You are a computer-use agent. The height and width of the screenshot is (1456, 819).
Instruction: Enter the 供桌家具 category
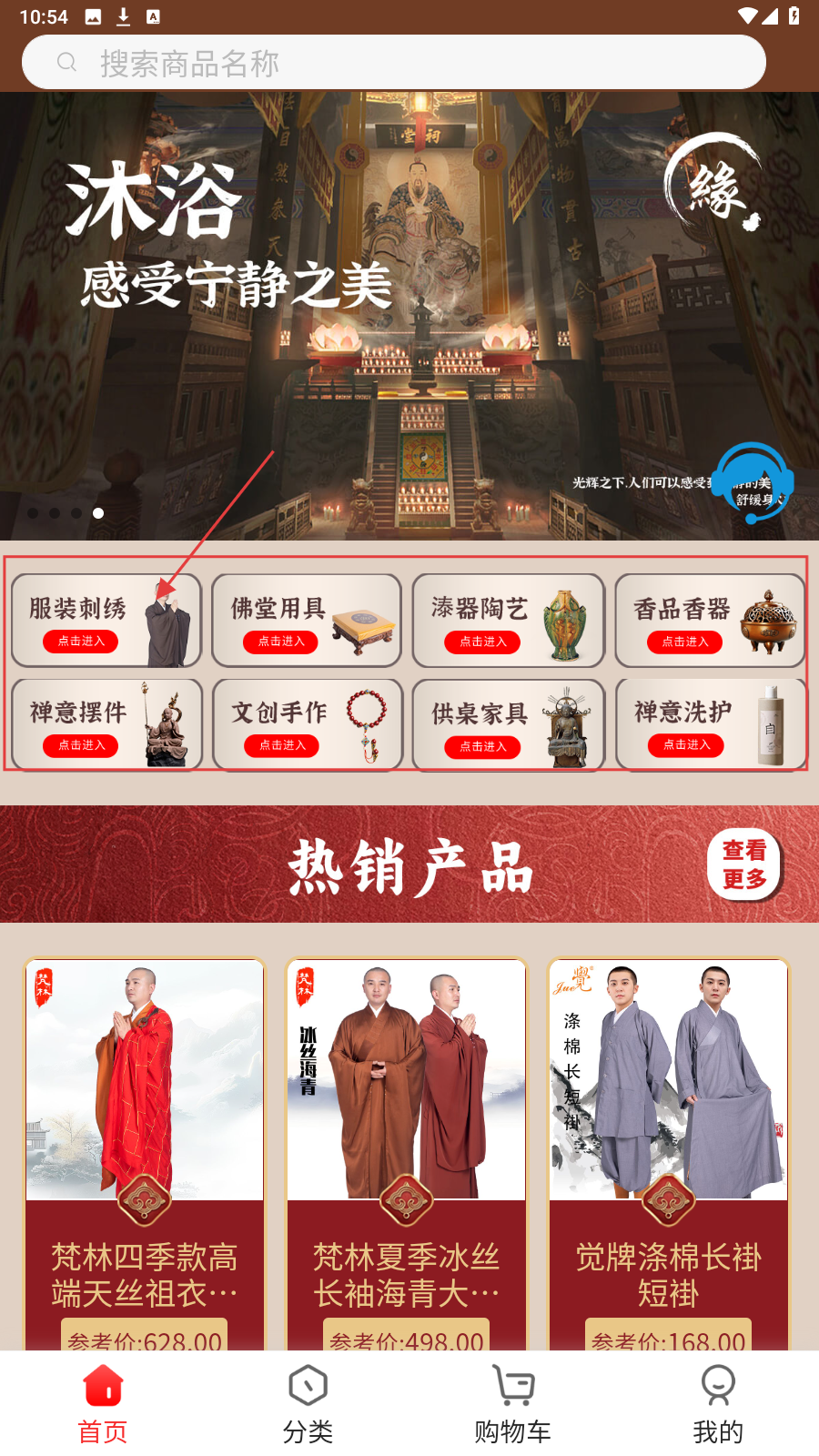point(508,725)
